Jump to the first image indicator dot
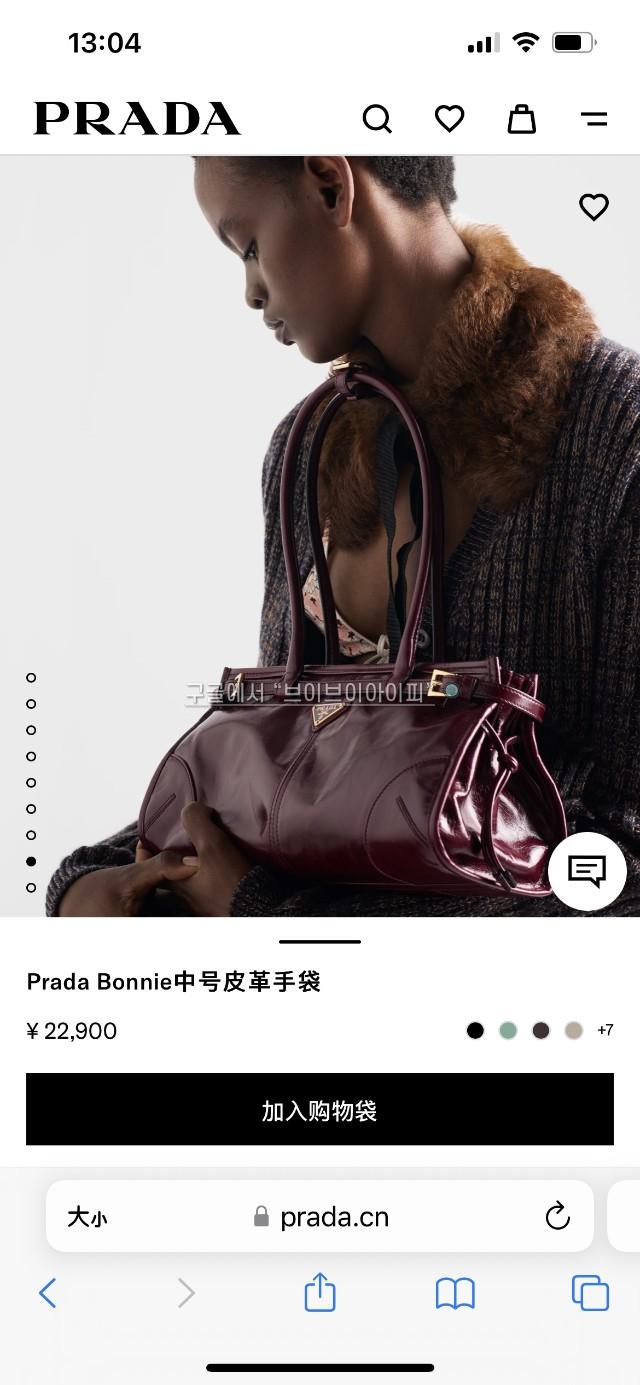Screen dimensions: 640x1385 click(31, 678)
